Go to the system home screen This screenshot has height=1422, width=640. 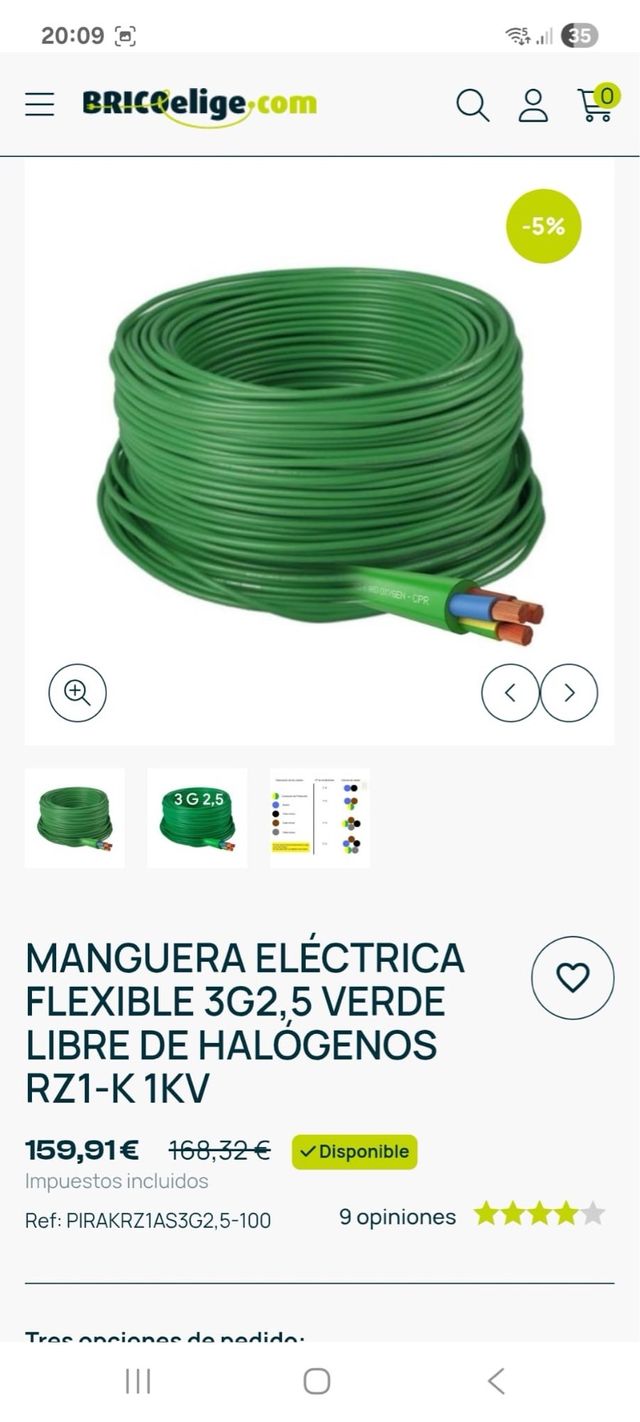point(317,1381)
